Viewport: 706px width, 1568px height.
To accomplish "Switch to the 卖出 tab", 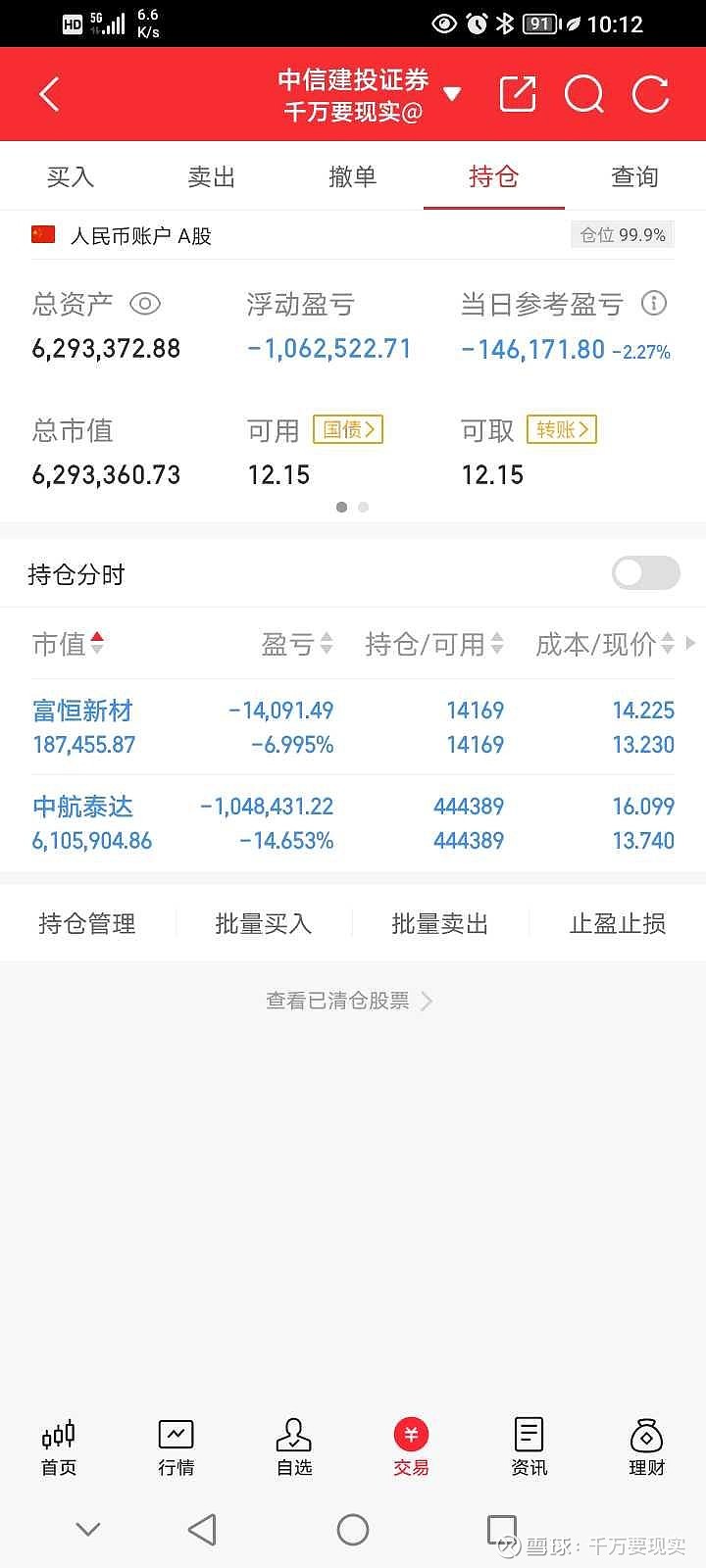I will (x=212, y=176).
